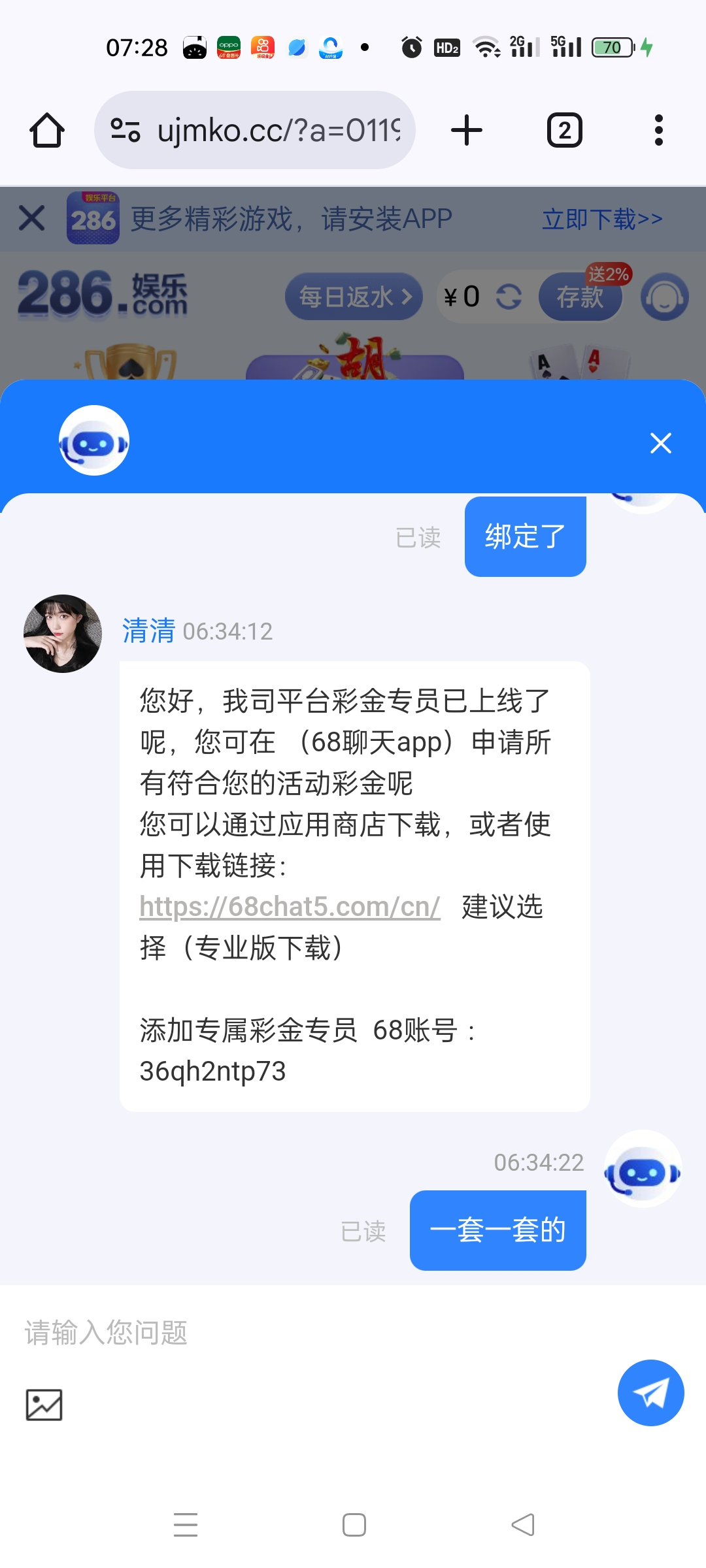Tap the system back button
Screen dimensions: 706x1568
(x=522, y=1525)
